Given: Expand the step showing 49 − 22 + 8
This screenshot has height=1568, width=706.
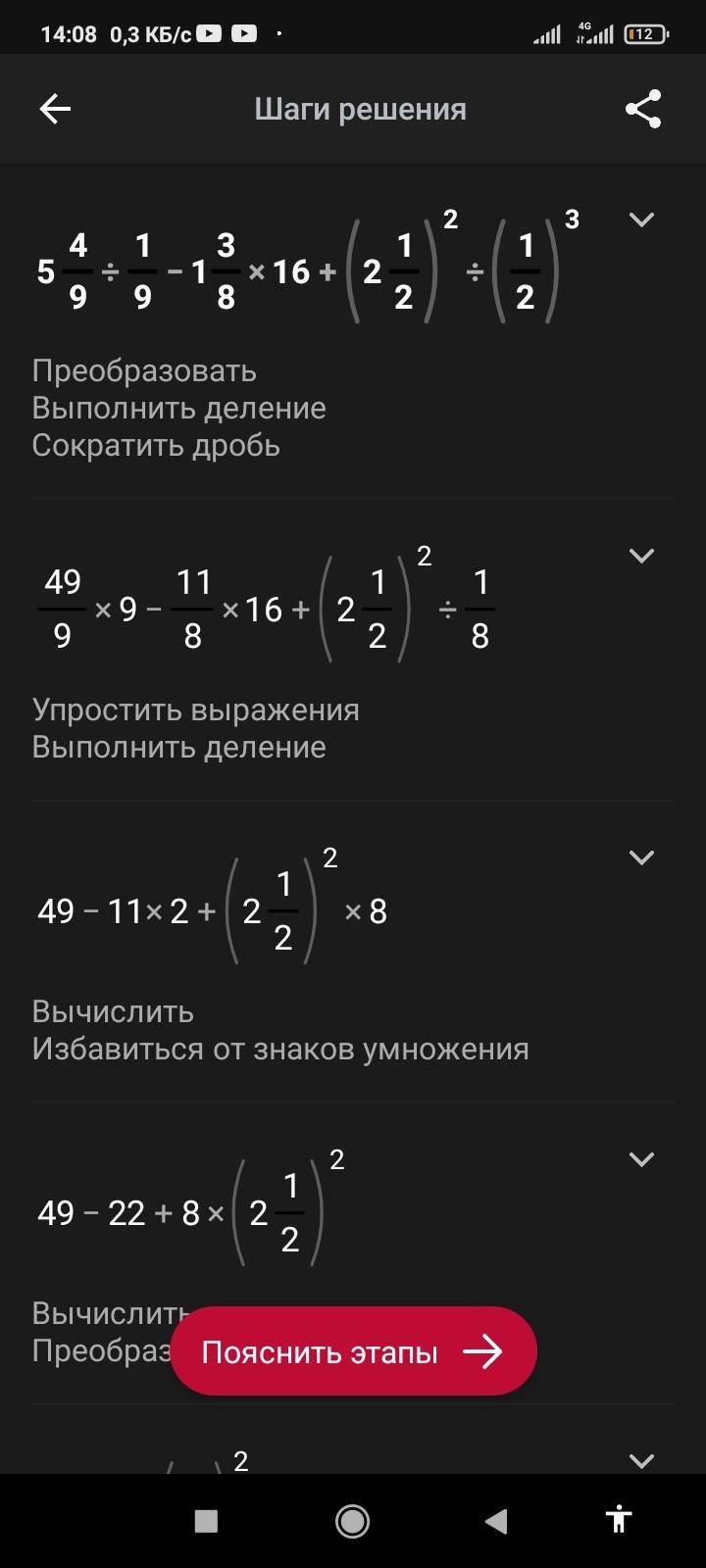Looking at the screenshot, I should pyautogui.click(x=641, y=1159).
